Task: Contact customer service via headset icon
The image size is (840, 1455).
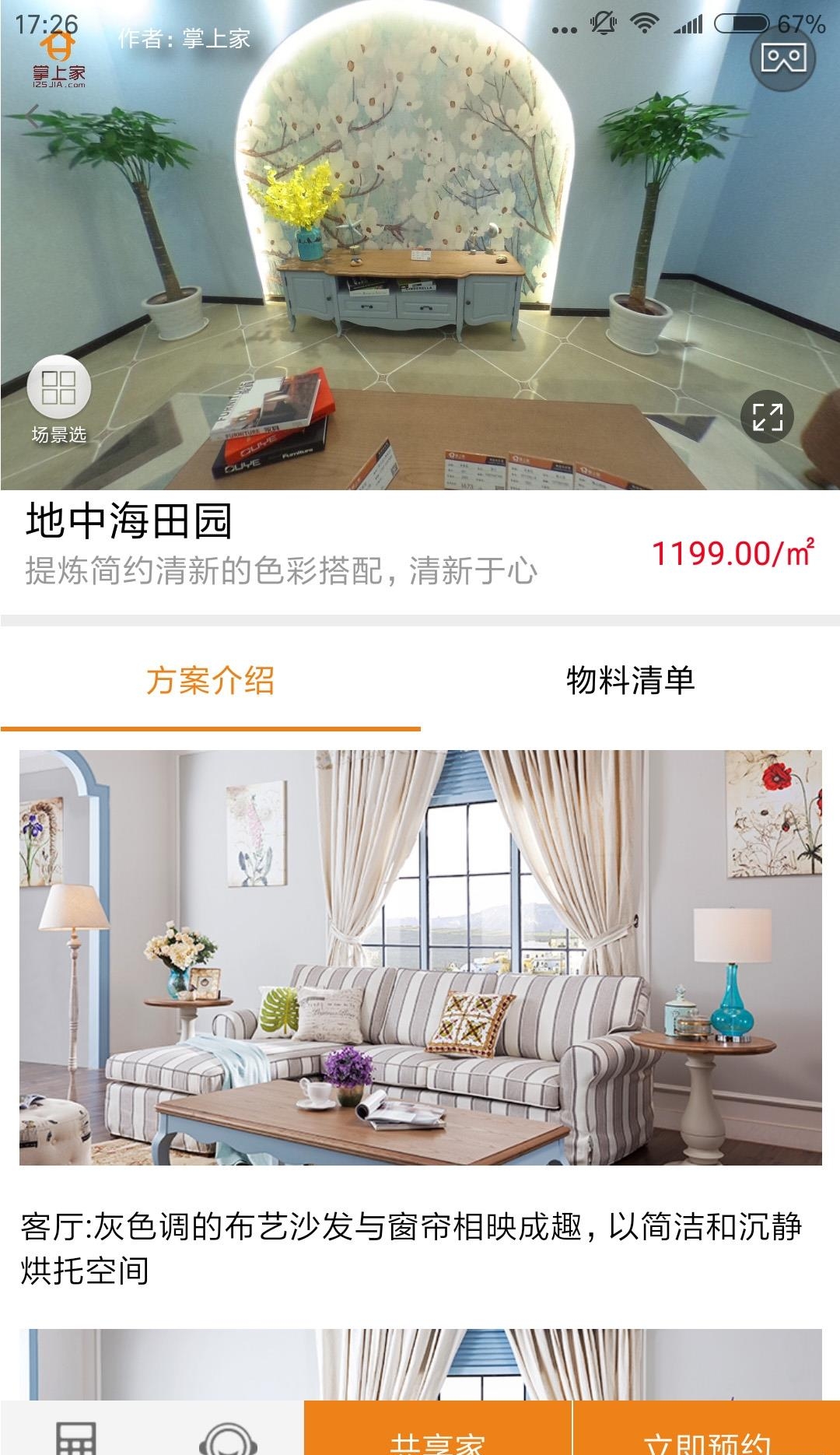Action: (227, 1436)
